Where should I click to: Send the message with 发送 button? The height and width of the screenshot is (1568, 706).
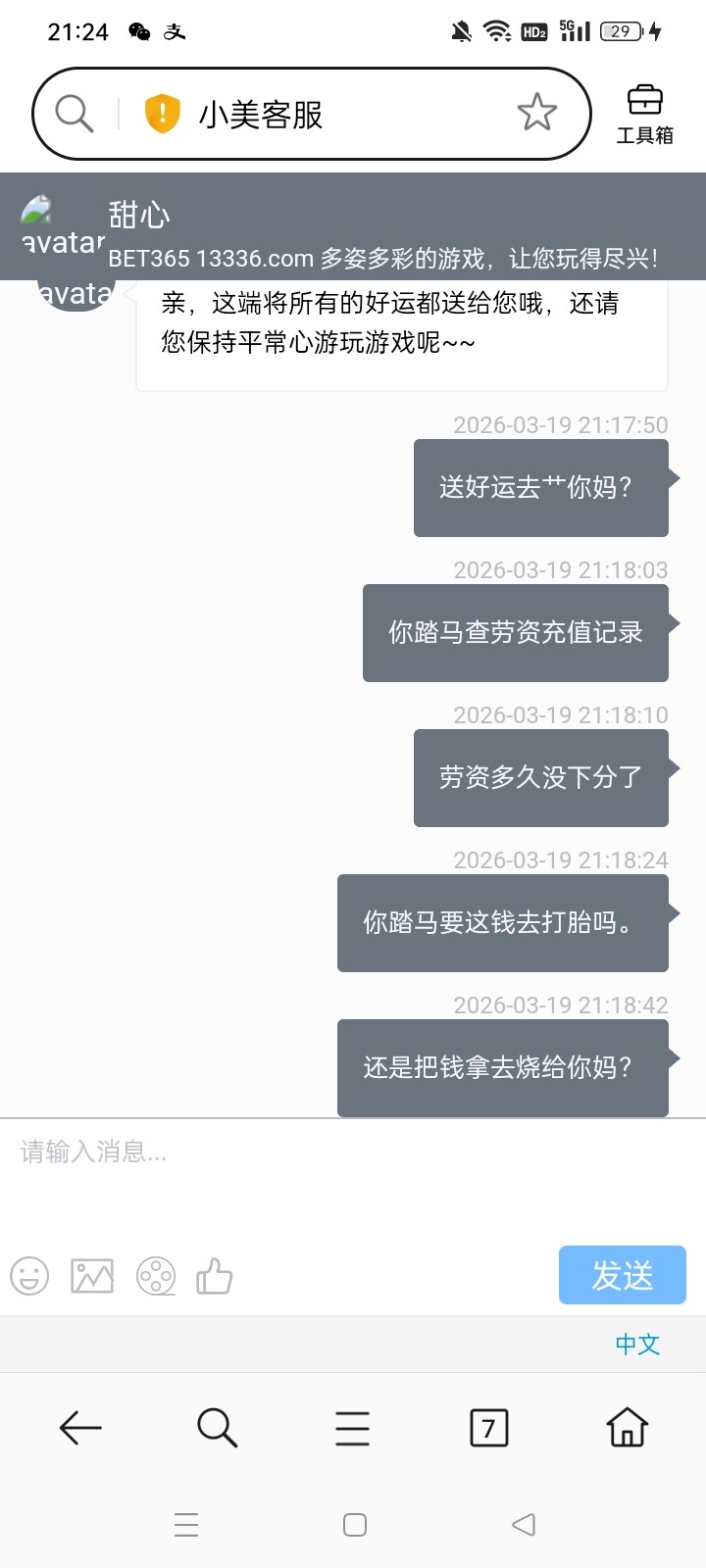[622, 1275]
